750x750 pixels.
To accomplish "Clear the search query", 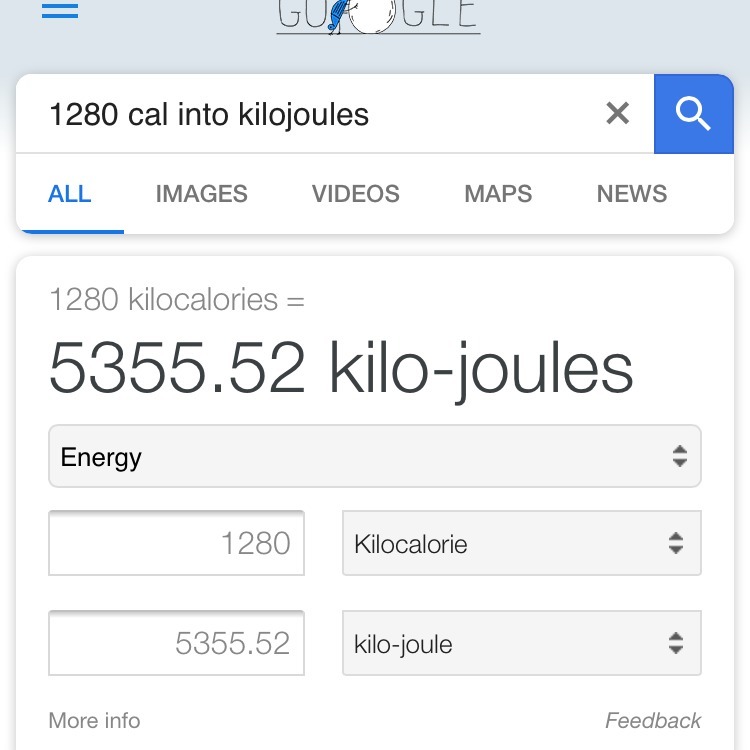I will coord(618,114).
